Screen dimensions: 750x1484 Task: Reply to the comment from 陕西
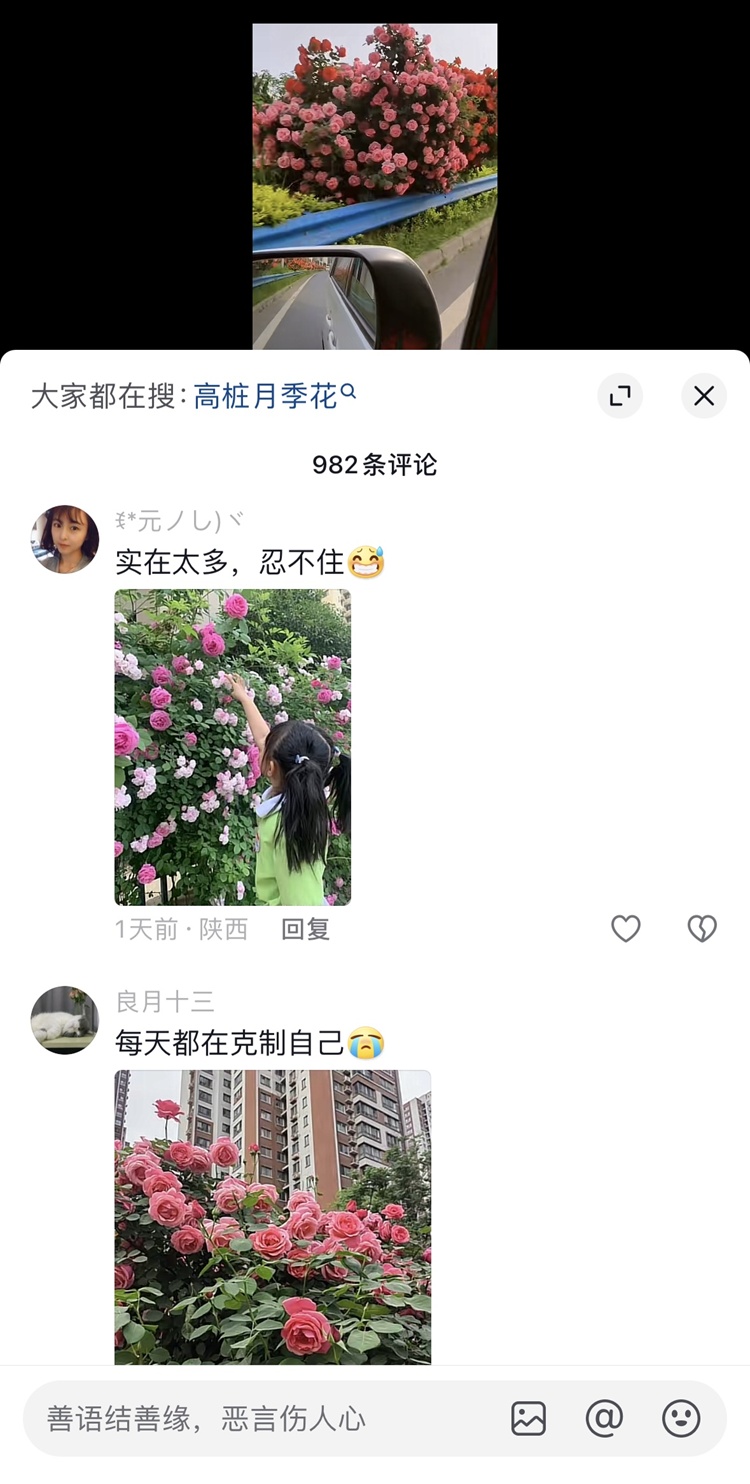(x=305, y=929)
